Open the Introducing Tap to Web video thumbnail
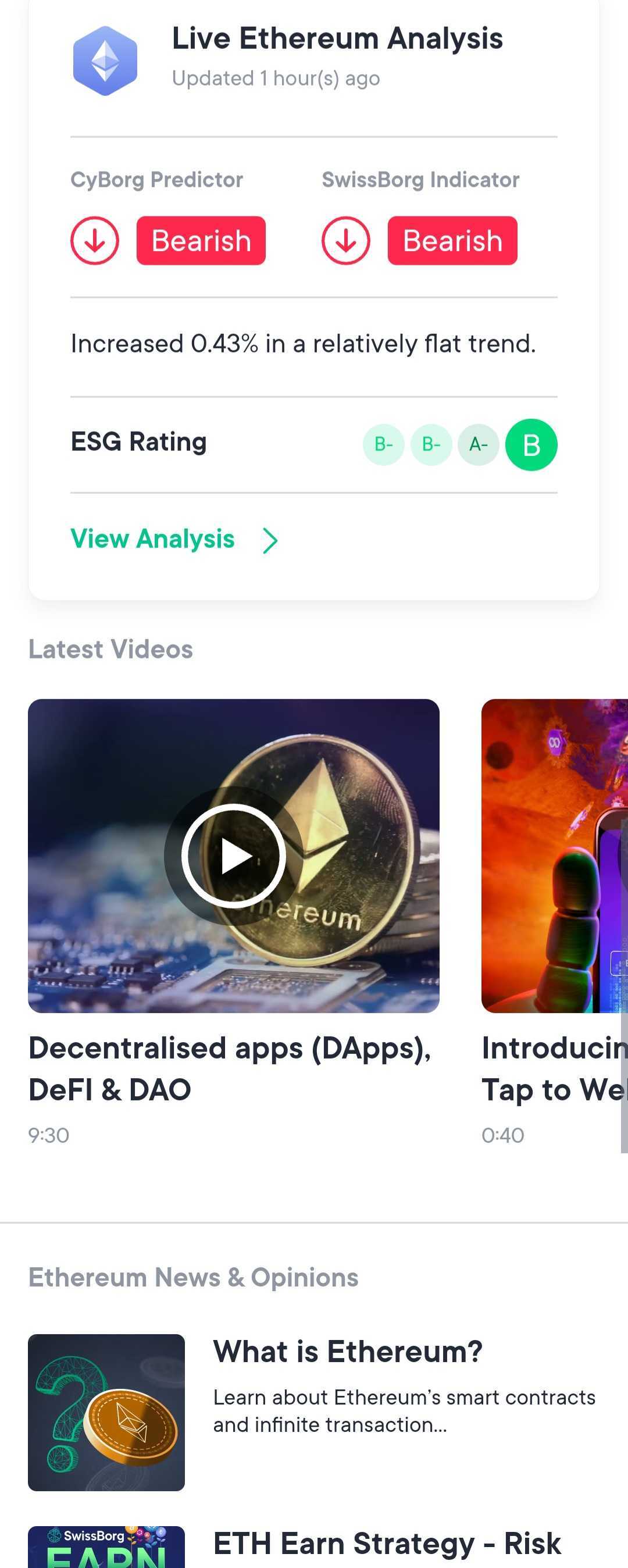Screen dimensions: 628x1568 (554, 853)
